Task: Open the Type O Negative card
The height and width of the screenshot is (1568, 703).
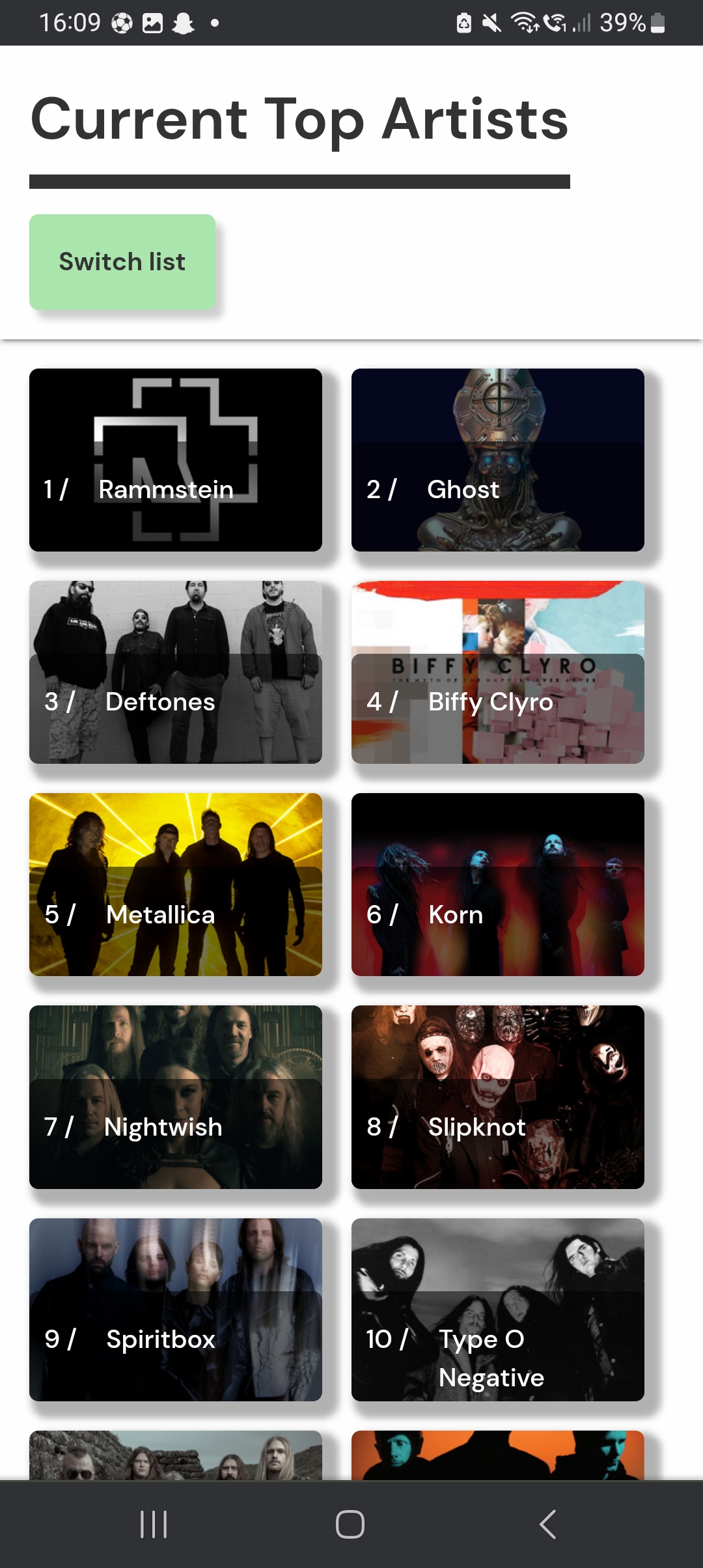Action: pos(497,1309)
